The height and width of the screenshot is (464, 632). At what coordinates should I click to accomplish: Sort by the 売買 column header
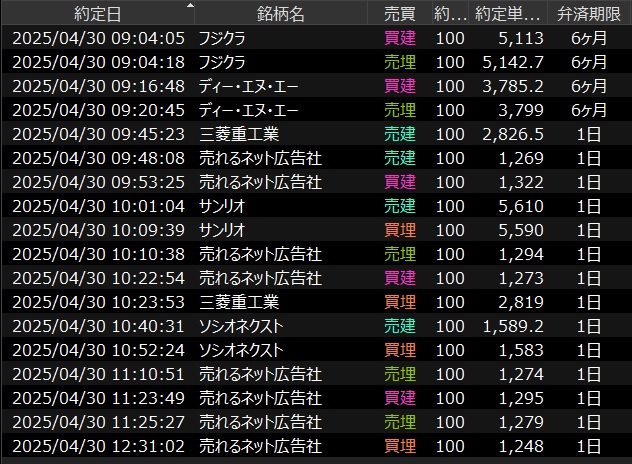pos(400,14)
